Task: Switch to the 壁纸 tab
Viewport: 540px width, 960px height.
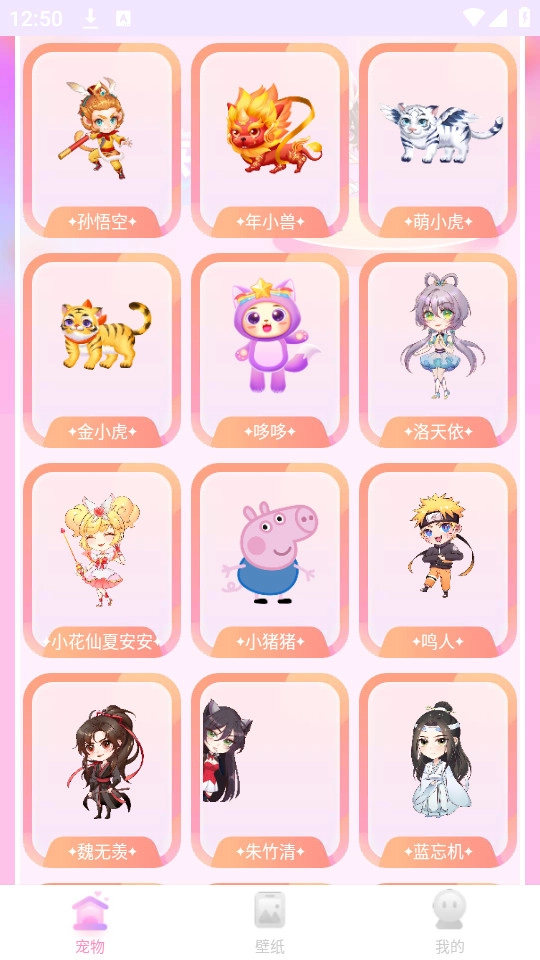Action: (270, 923)
